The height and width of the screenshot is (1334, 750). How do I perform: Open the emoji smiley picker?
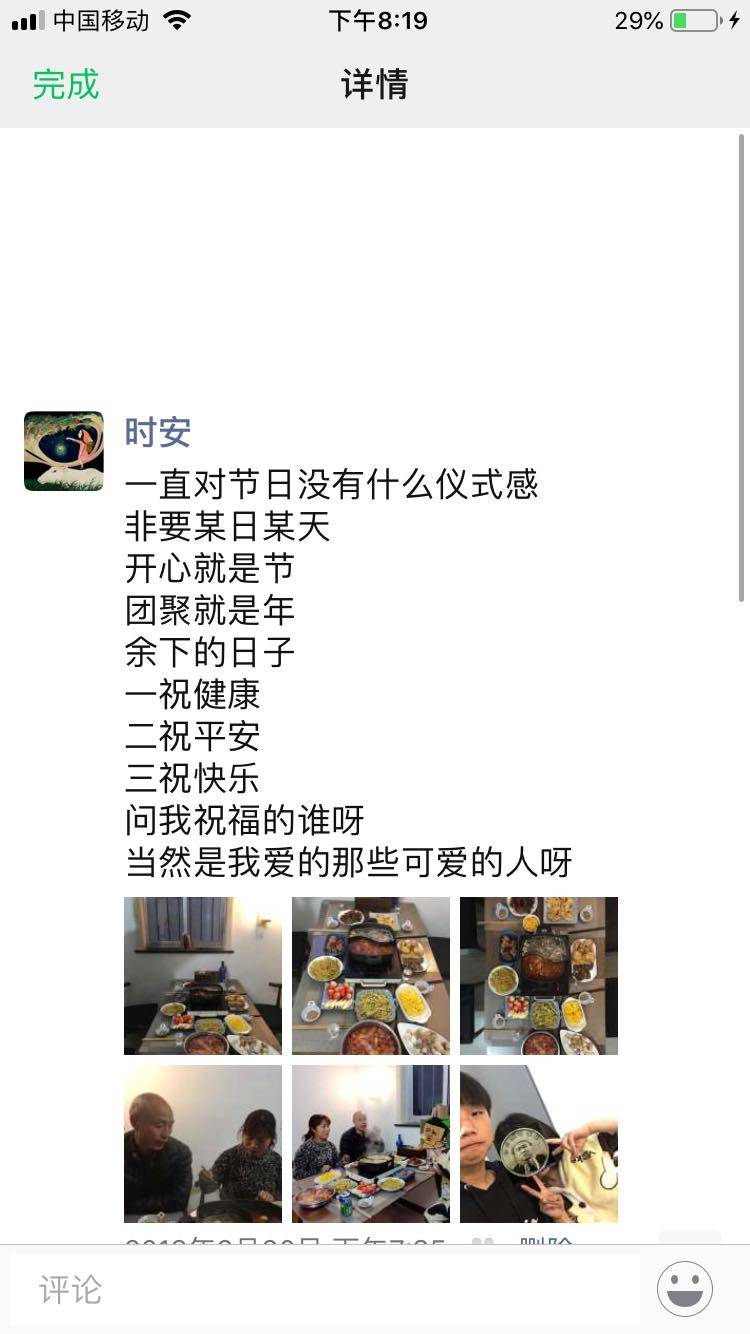pos(685,1289)
